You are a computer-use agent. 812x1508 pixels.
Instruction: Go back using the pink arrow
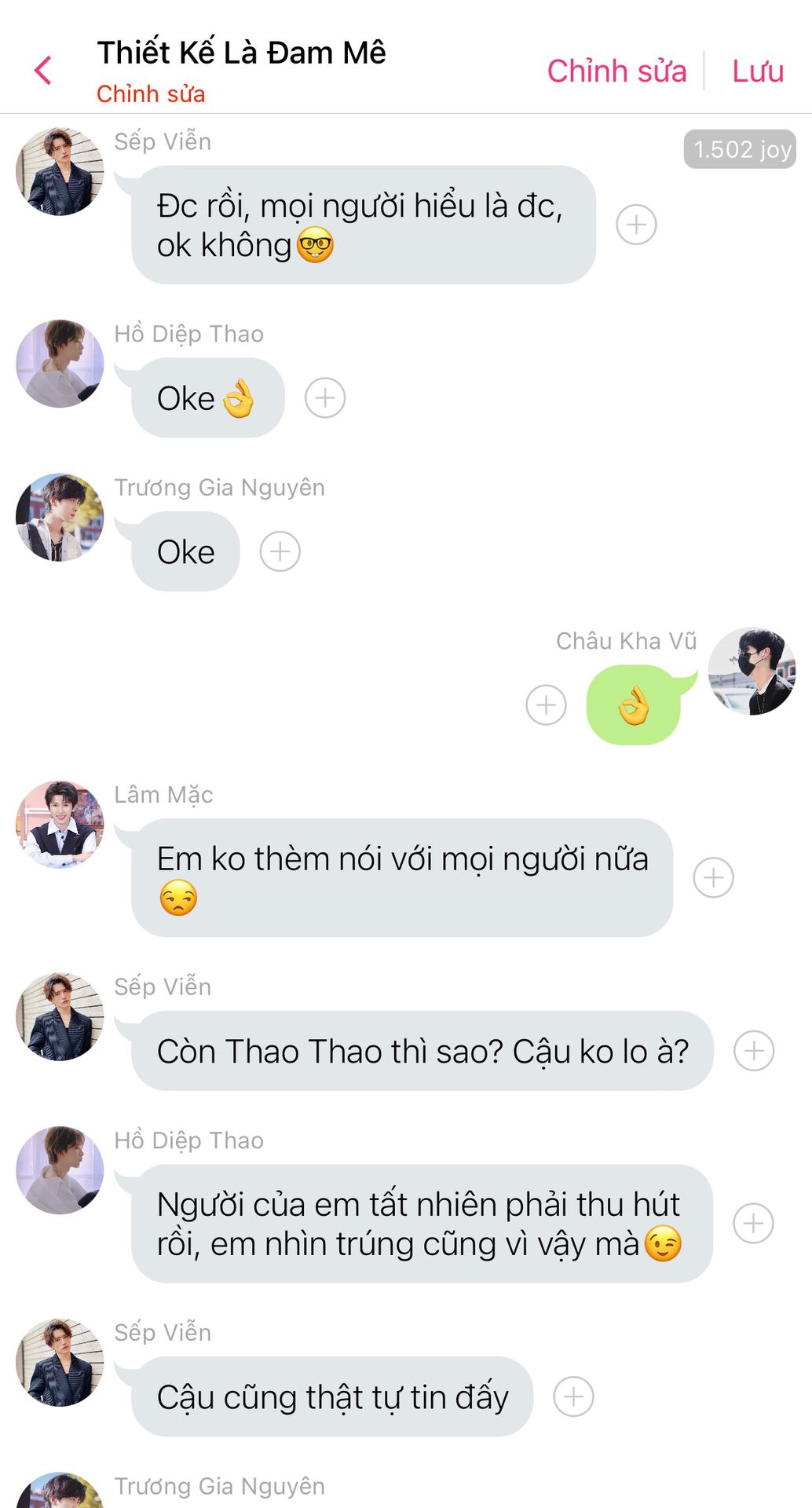43,71
